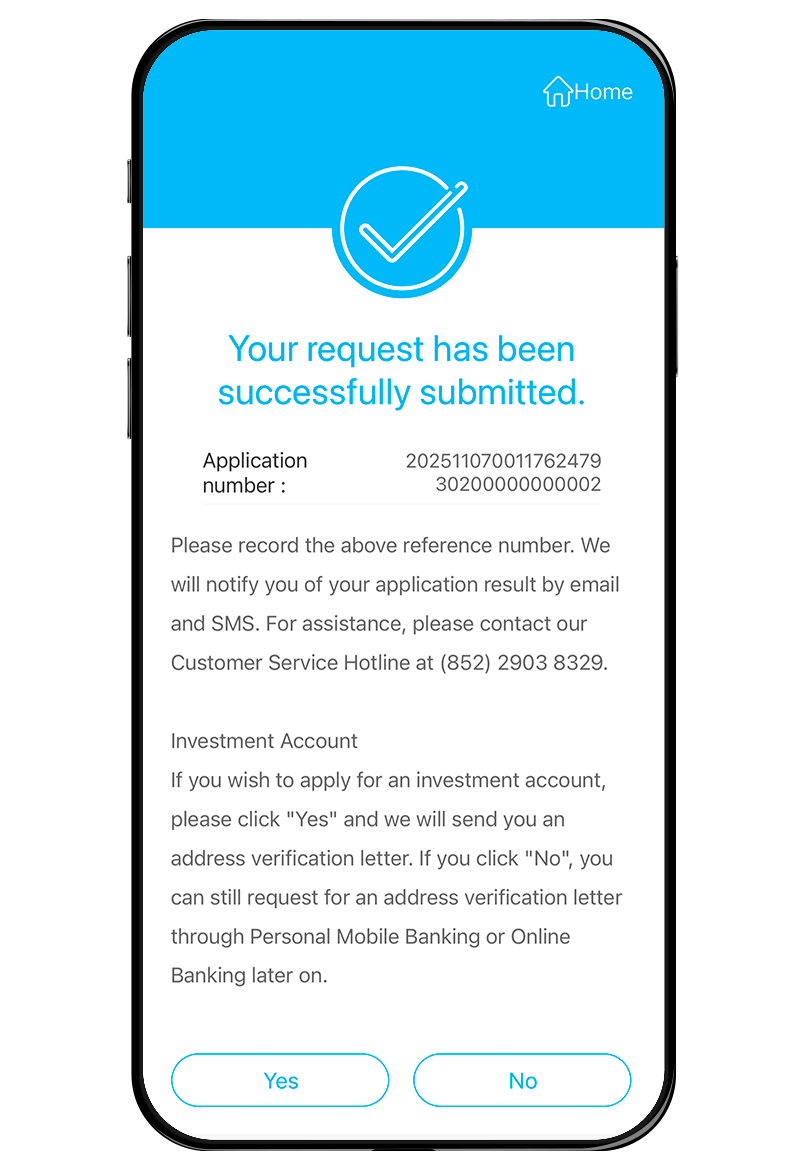Select No to skip the investment account
The width and height of the screenshot is (800, 1170).
522,1080
